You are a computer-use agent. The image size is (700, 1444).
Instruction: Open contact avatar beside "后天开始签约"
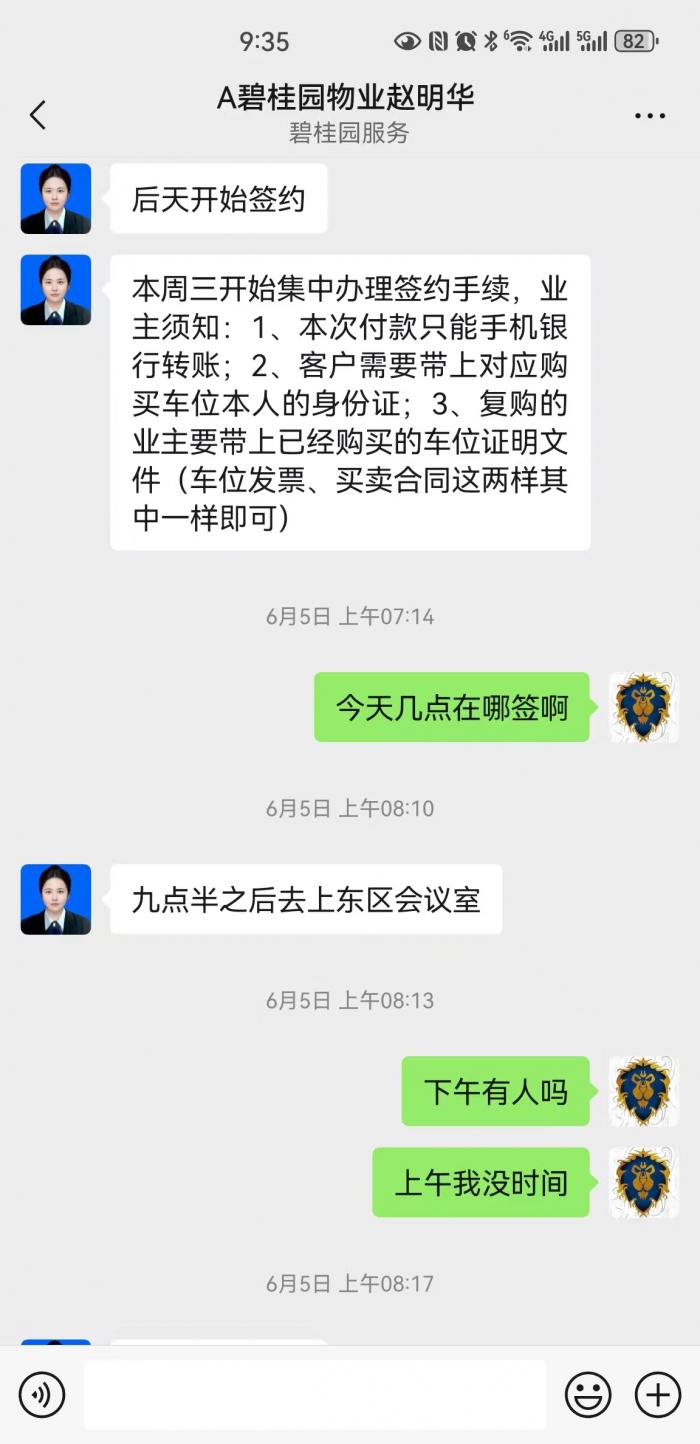click(x=56, y=199)
